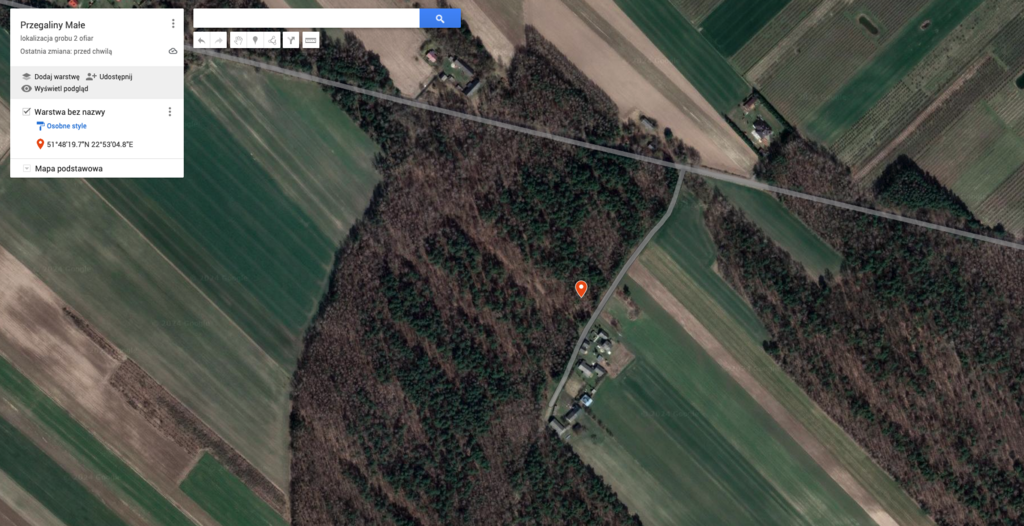Select the measure distance ruler tool
This screenshot has height=526, width=1024.
click(x=311, y=41)
